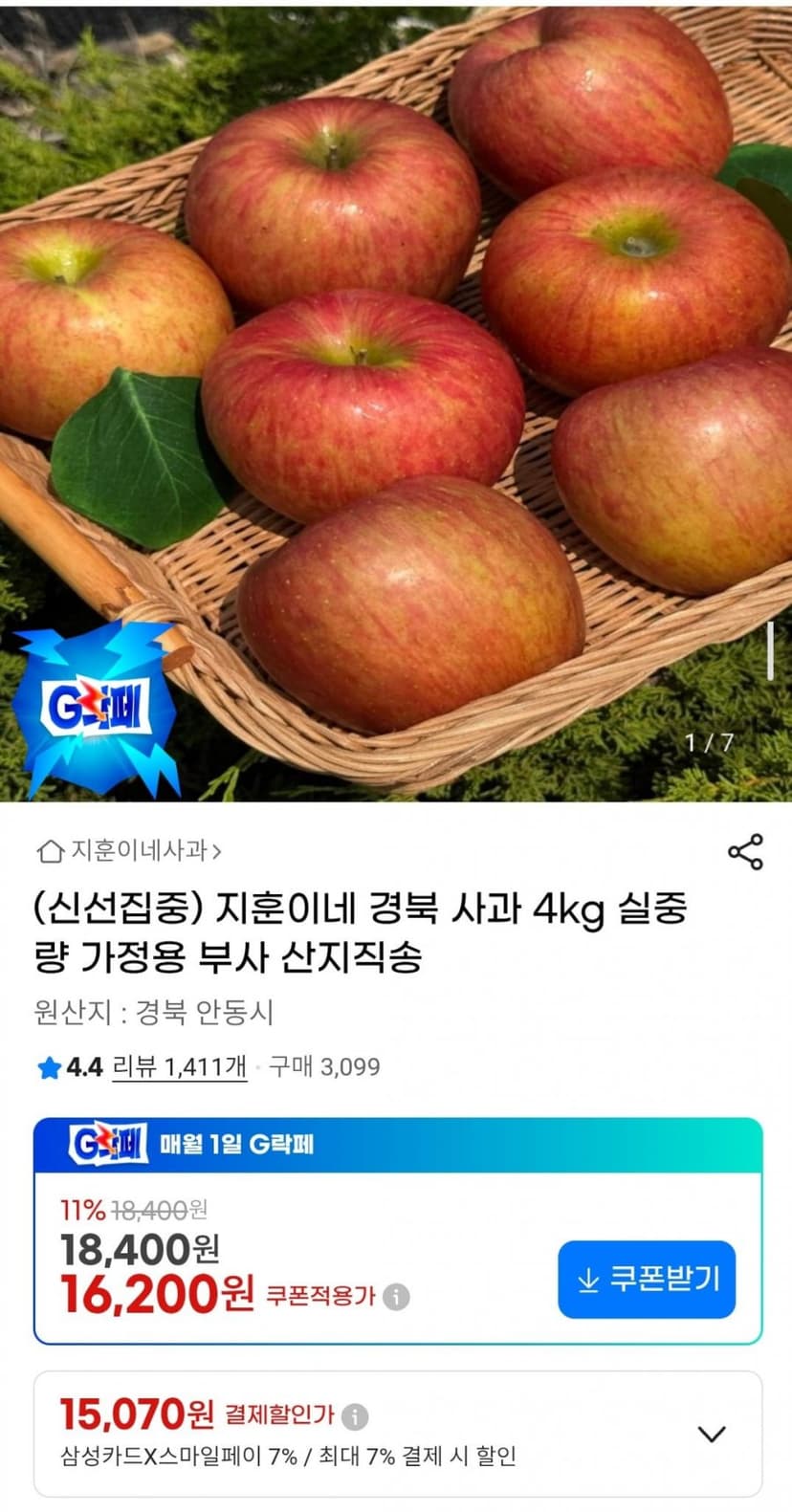Expand the 결제할인가 payment discount details

pos(712,1434)
